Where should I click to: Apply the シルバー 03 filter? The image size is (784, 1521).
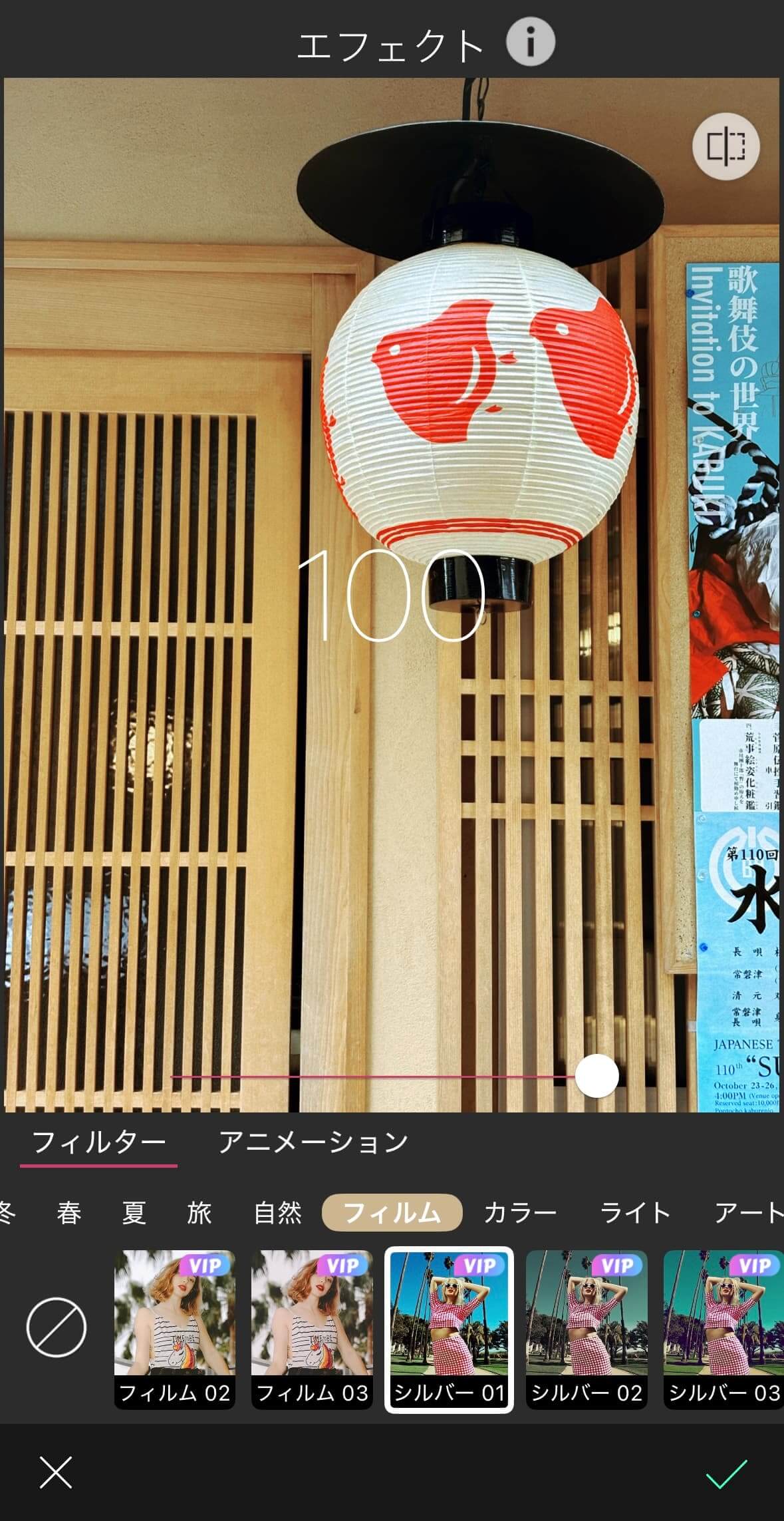click(723, 1329)
